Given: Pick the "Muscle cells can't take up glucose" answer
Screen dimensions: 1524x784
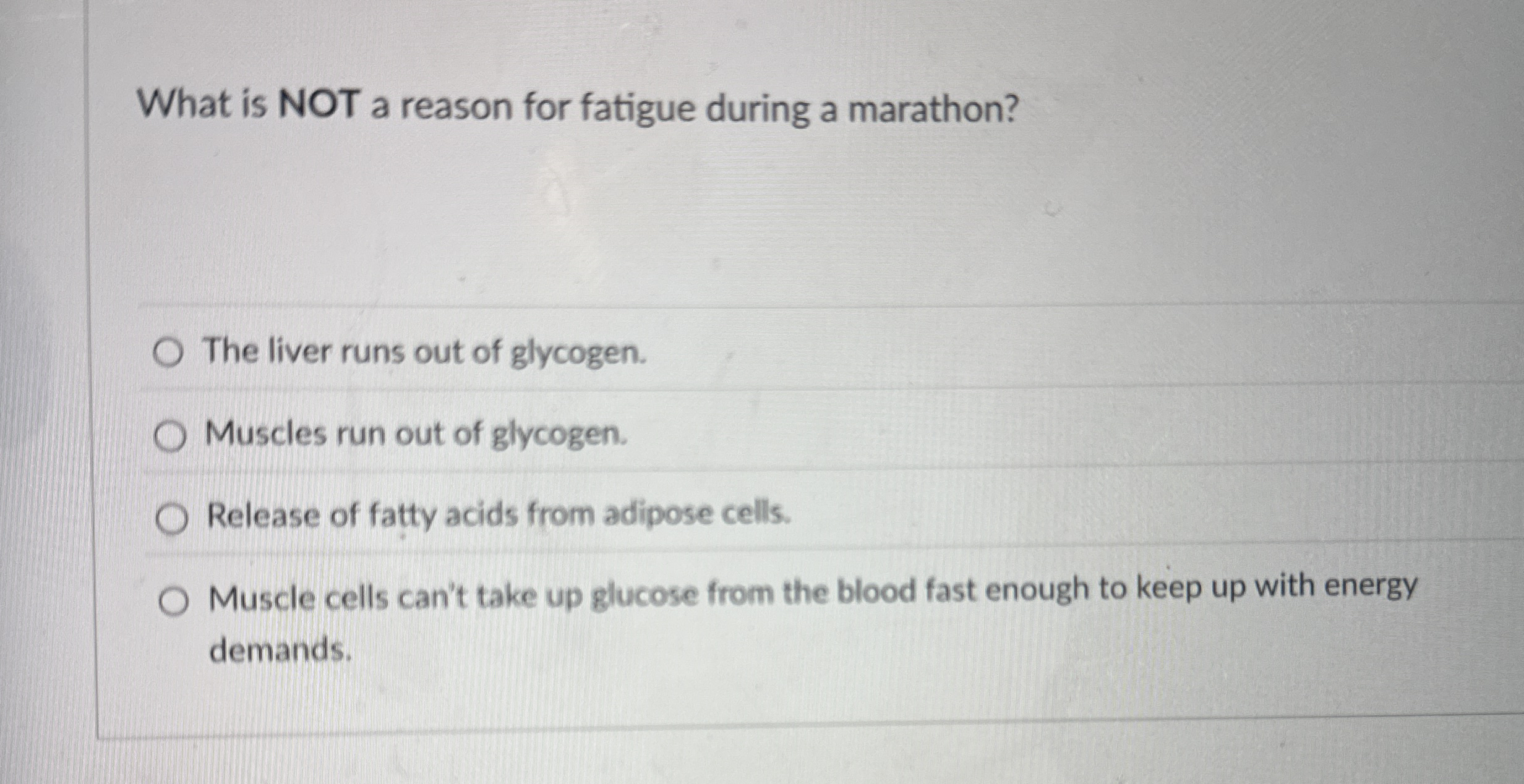Looking at the screenshot, I should pyautogui.click(x=173, y=603).
